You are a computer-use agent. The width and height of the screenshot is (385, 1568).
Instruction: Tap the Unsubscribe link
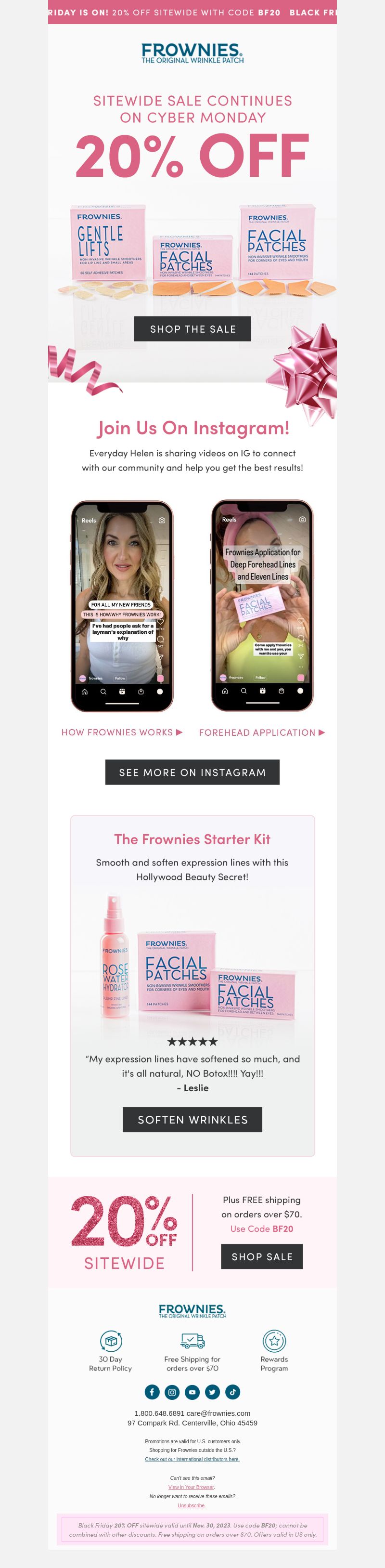point(191,1505)
